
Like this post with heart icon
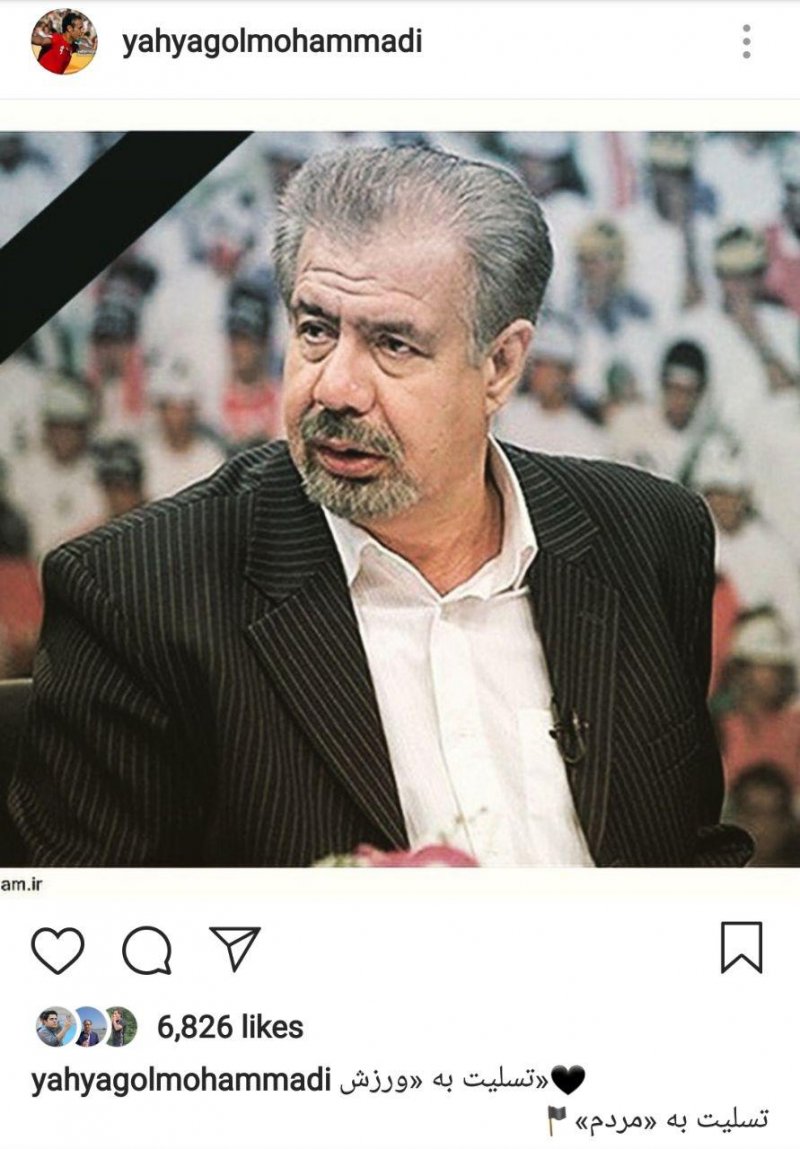point(58,948)
